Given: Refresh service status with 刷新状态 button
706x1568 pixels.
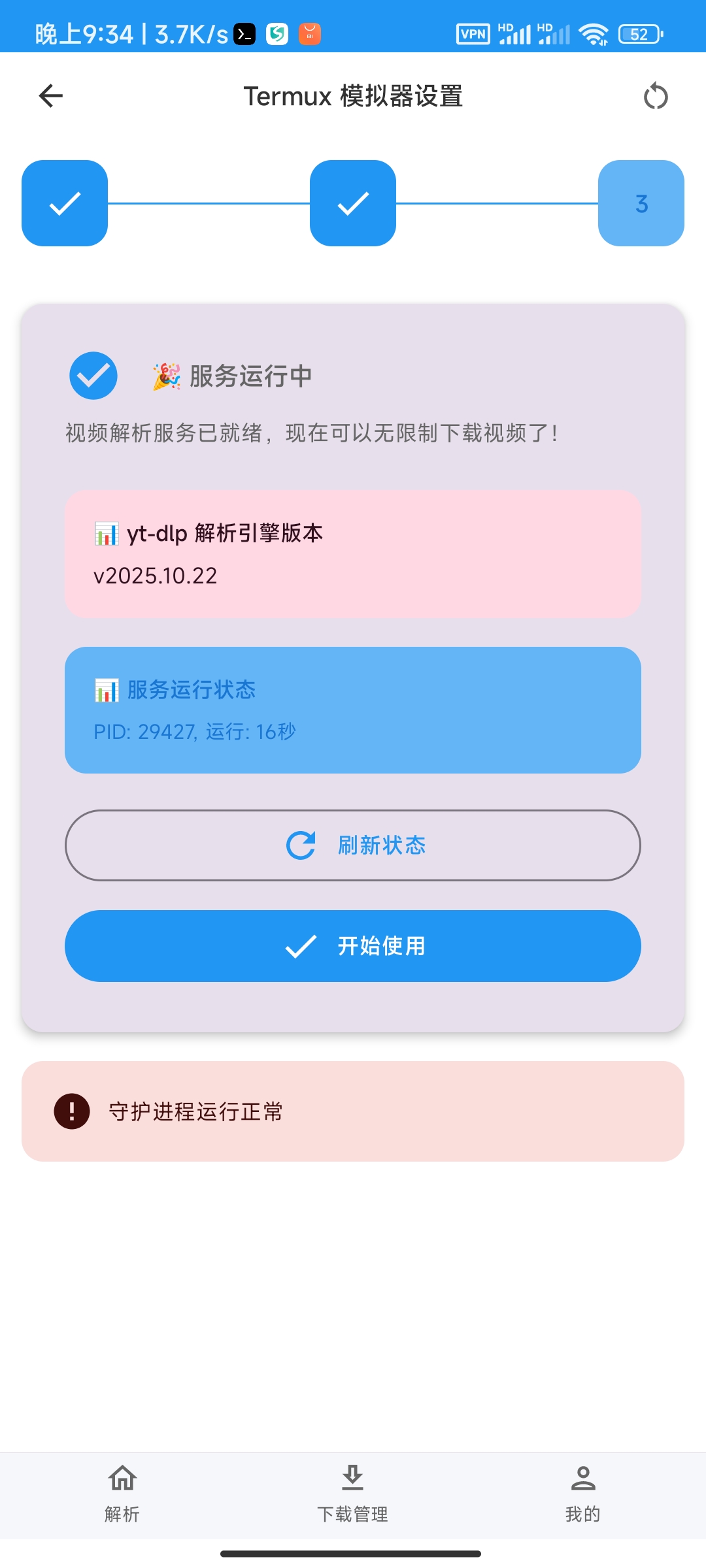Looking at the screenshot, I should [353, 845].
